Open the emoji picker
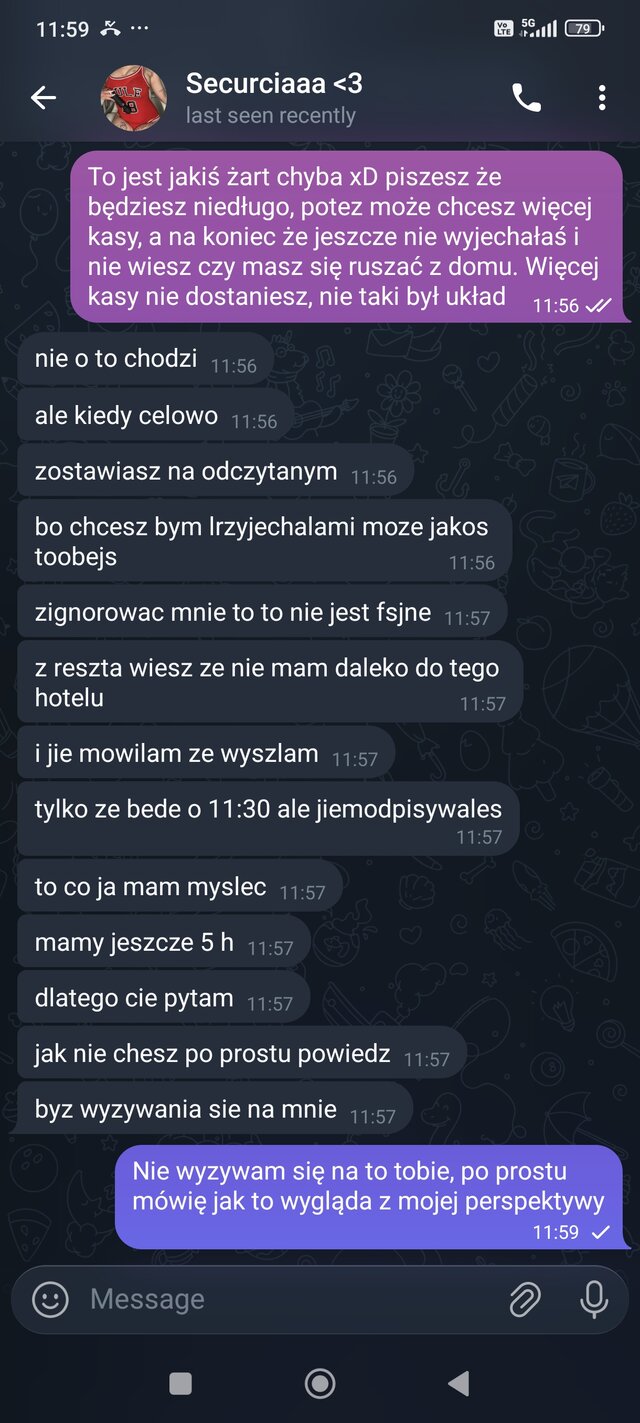 click(50, 1299)
